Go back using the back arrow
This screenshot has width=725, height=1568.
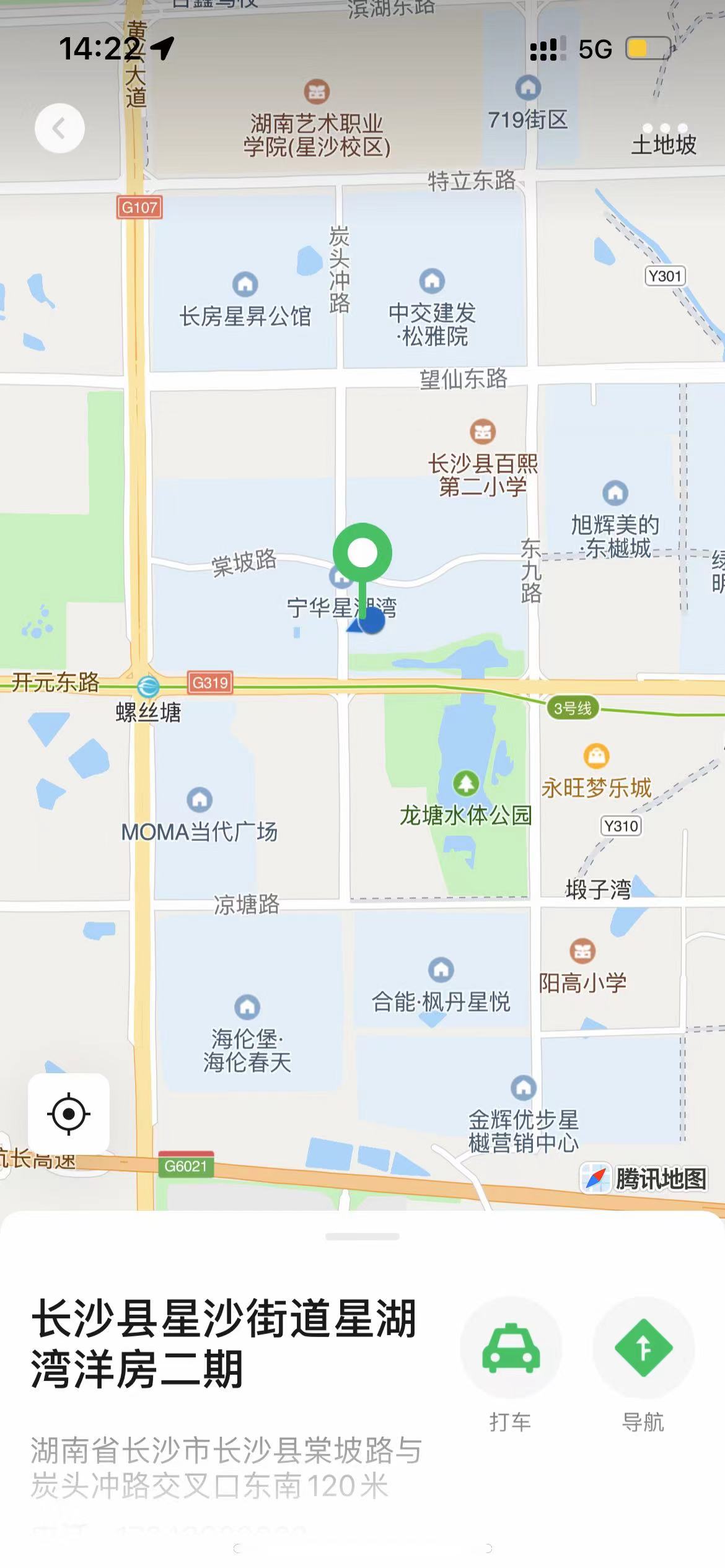click(59, 128)
